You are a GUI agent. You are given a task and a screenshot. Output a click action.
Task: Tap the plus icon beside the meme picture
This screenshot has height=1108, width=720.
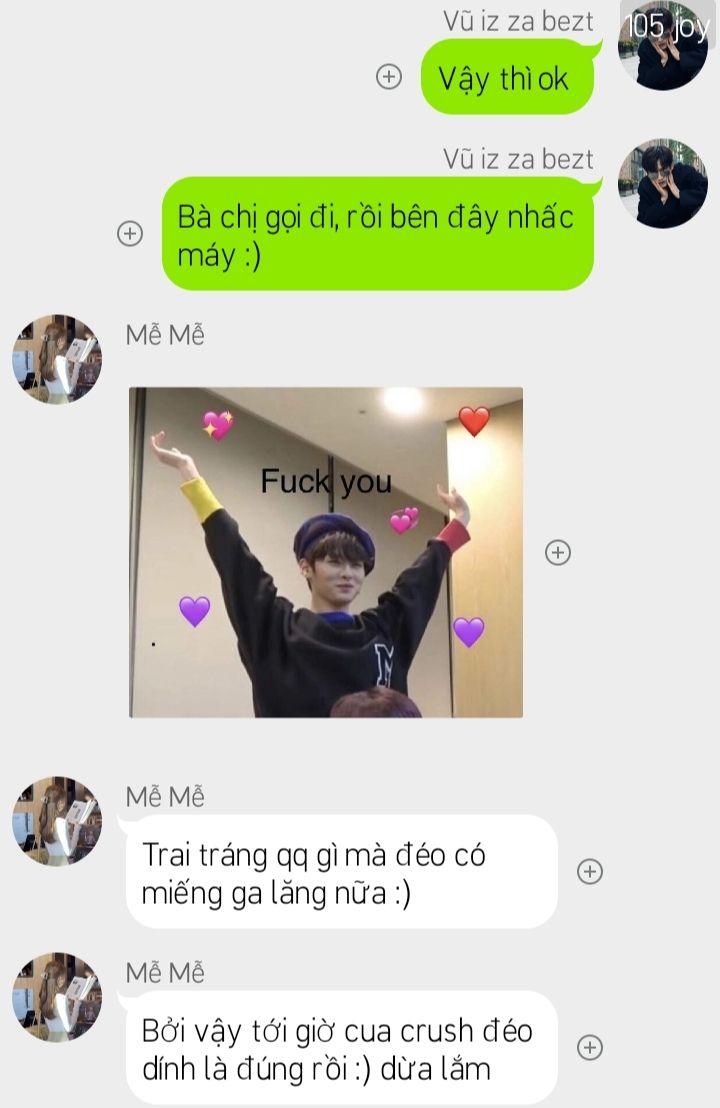tap(558, 552)
